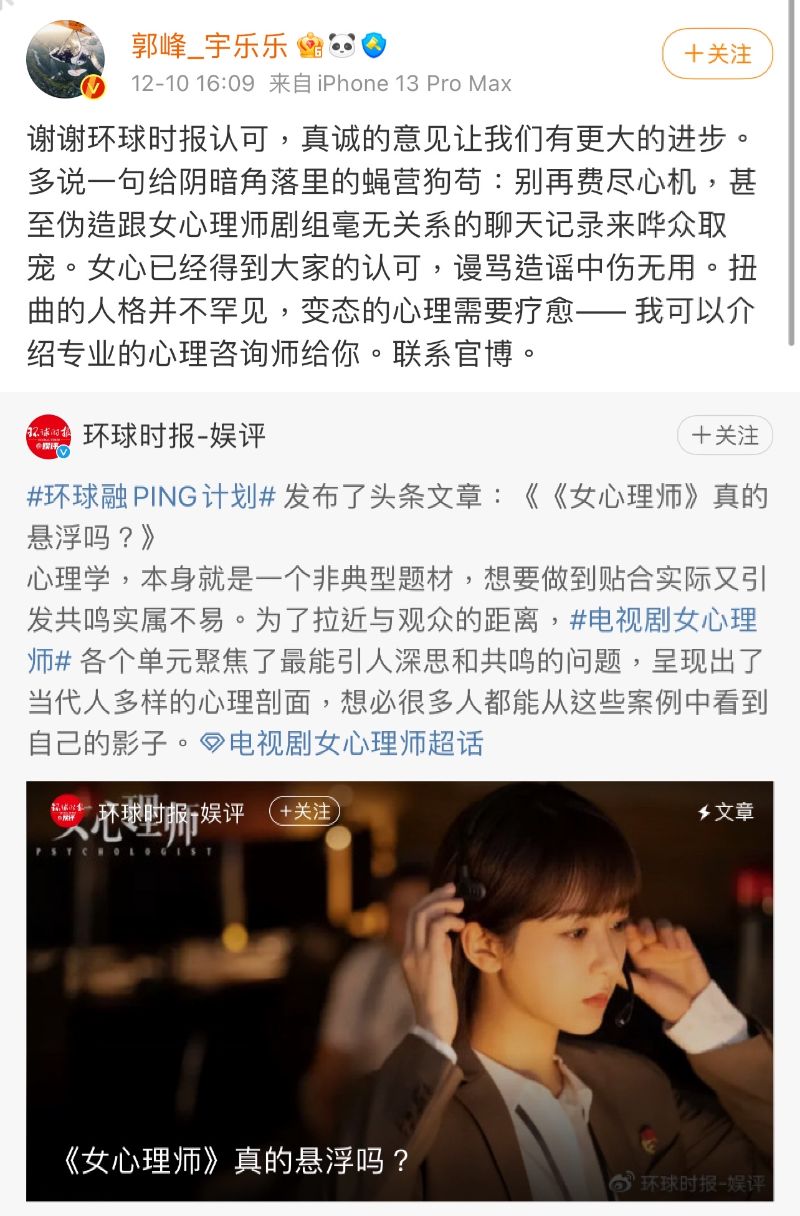The height and width of the screenshot is (1216, 800).
Task: Open the 郭峰_宇乐乐 username link
Action: [x=210, y=45]
